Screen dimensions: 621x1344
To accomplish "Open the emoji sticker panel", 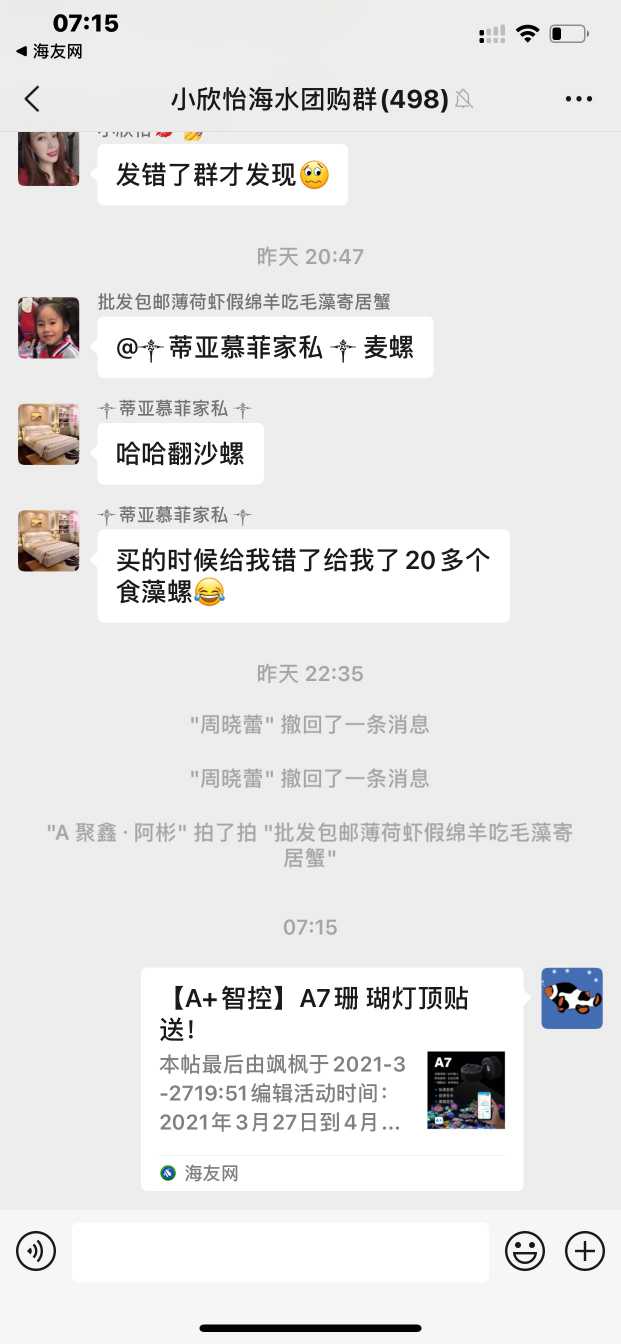I will point(524,1250).
